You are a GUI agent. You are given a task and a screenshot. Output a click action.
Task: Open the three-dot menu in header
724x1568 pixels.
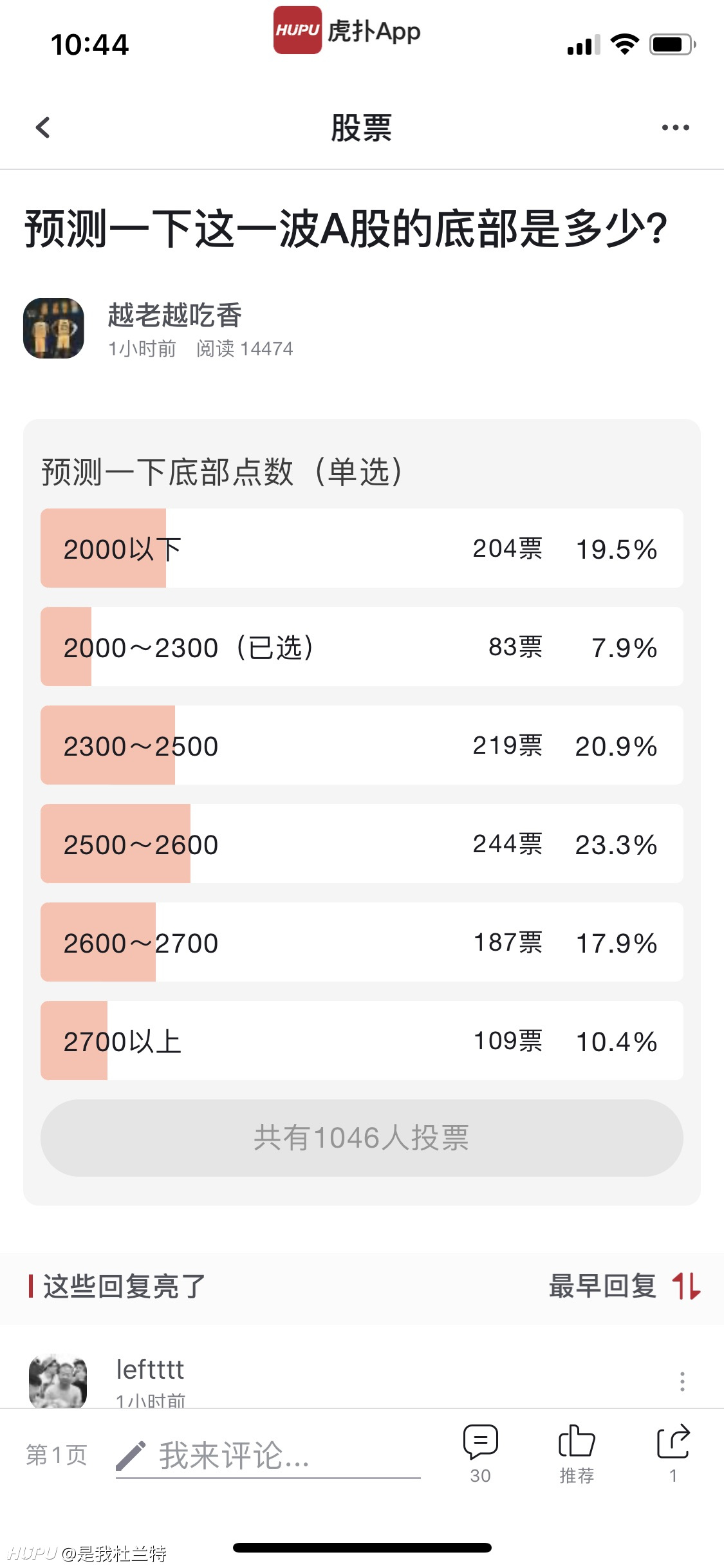tap(675, 127)
